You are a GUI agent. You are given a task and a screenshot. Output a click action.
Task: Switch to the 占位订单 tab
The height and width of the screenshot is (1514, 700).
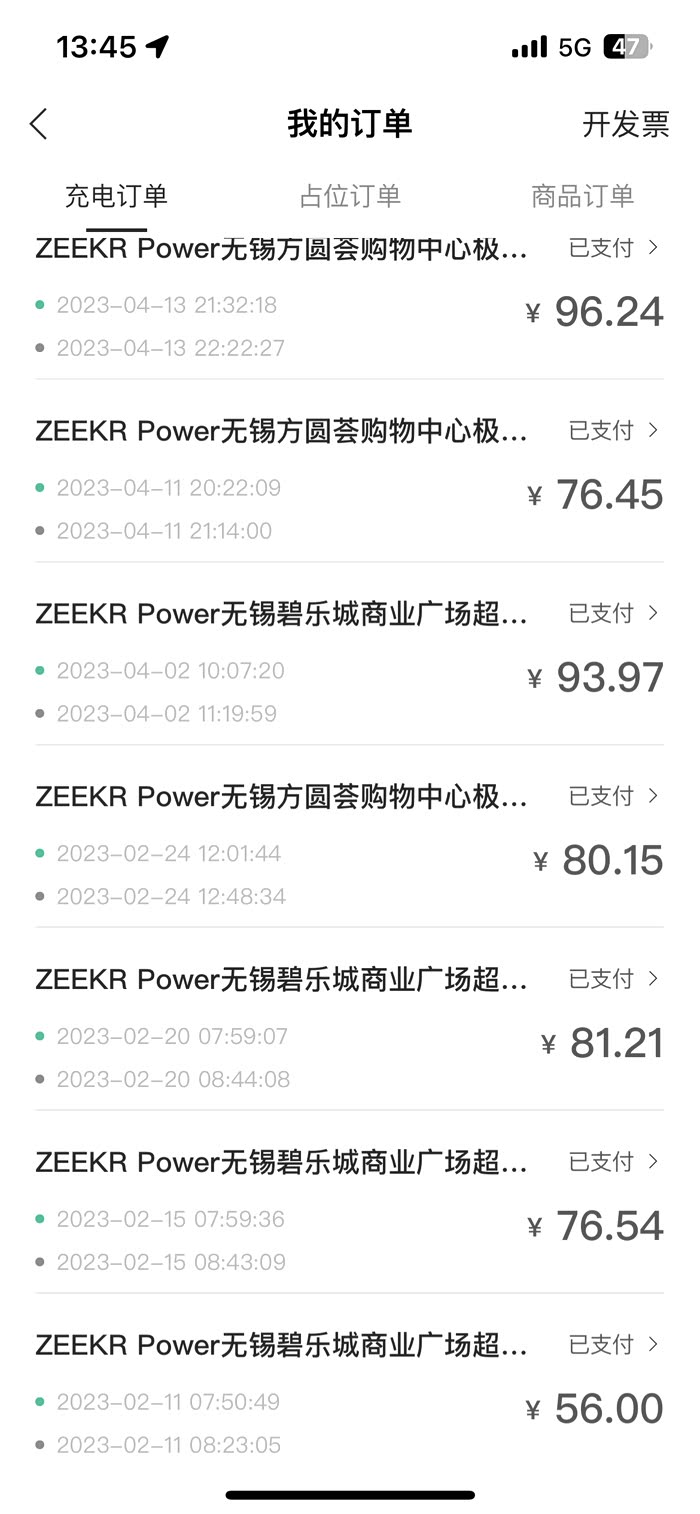click(x=350, y=196)
